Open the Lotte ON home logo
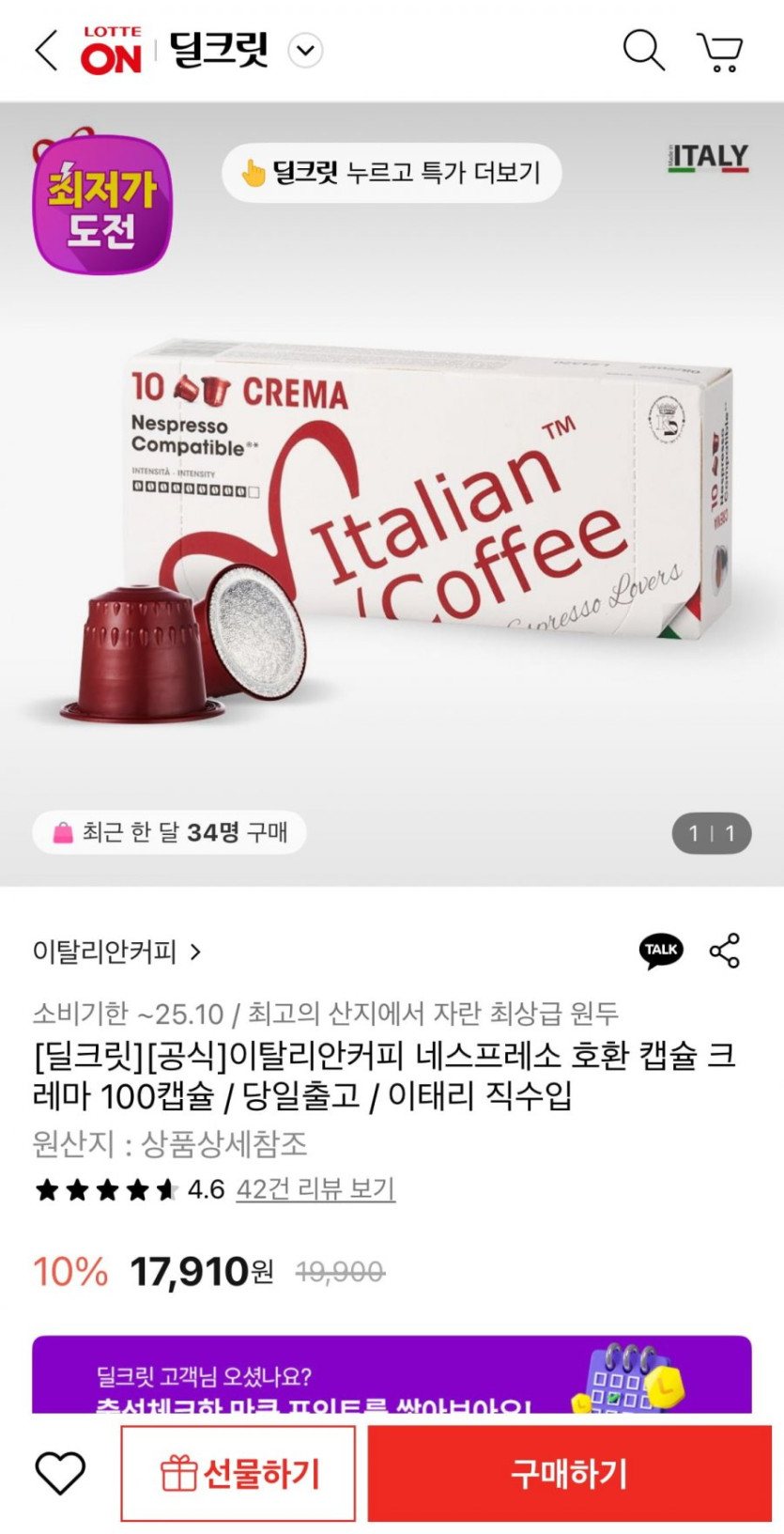Image resolution: width=784 pixels, height=1534 pixels. click(x=111, y=50)
